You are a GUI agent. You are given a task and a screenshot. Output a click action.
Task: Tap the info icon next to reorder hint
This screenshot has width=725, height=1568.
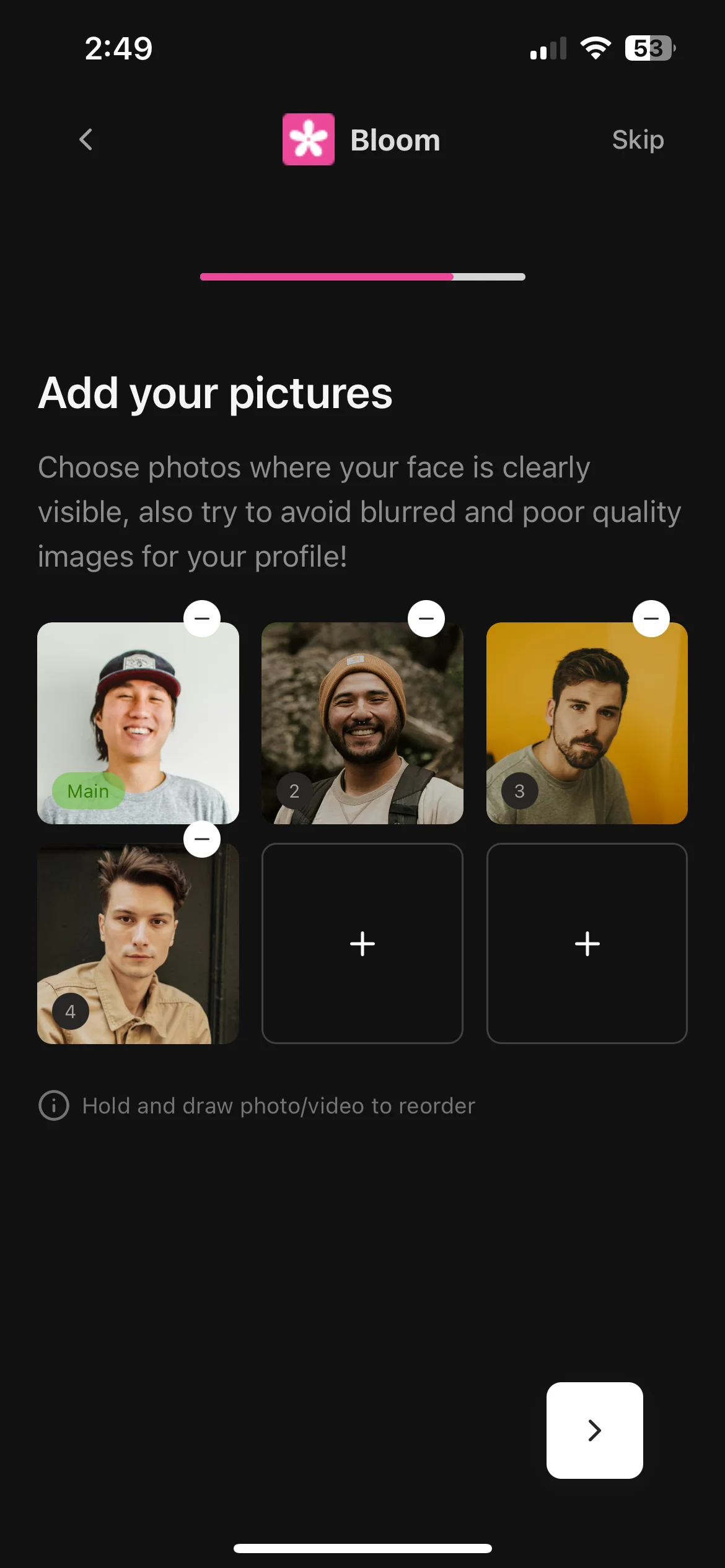[54, 1105]
